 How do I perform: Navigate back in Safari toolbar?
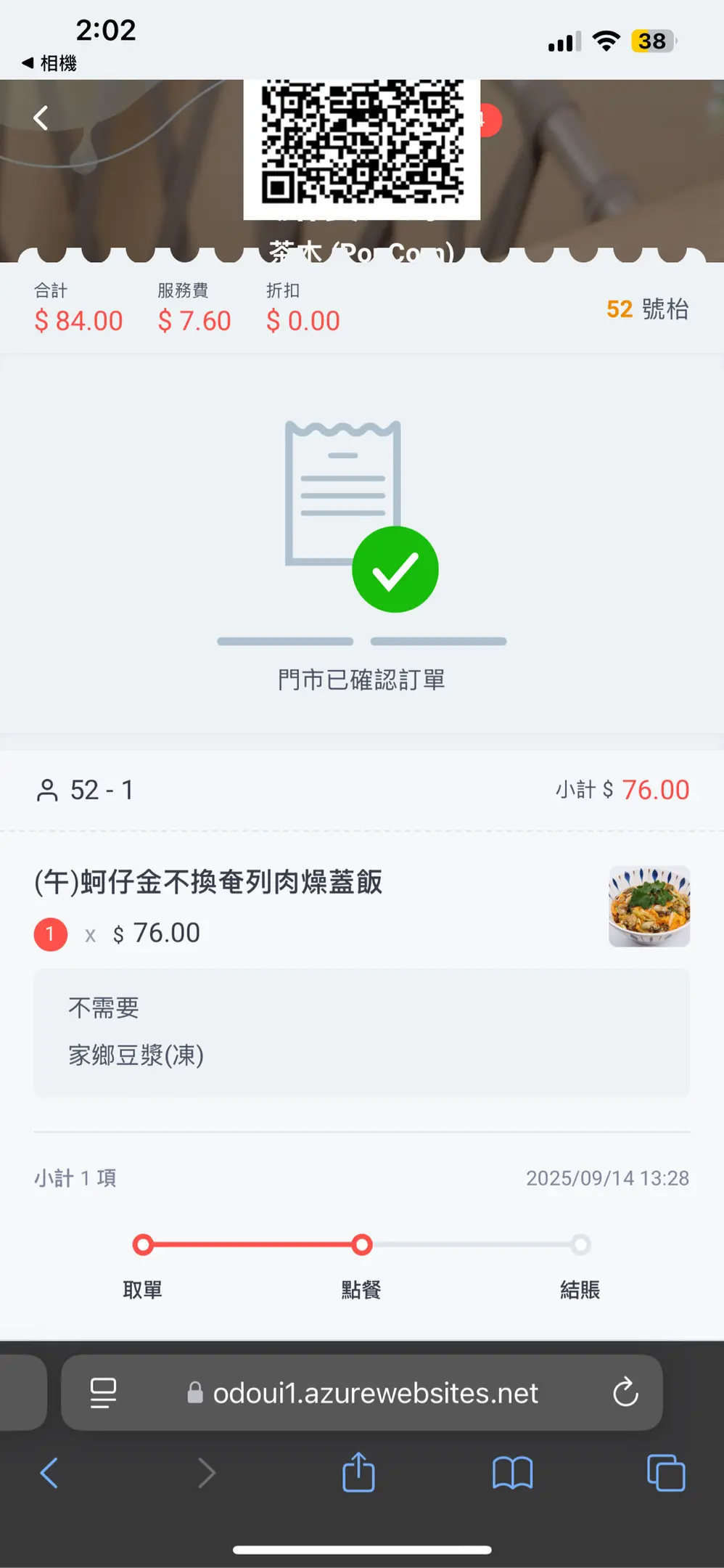[49, 1473]
